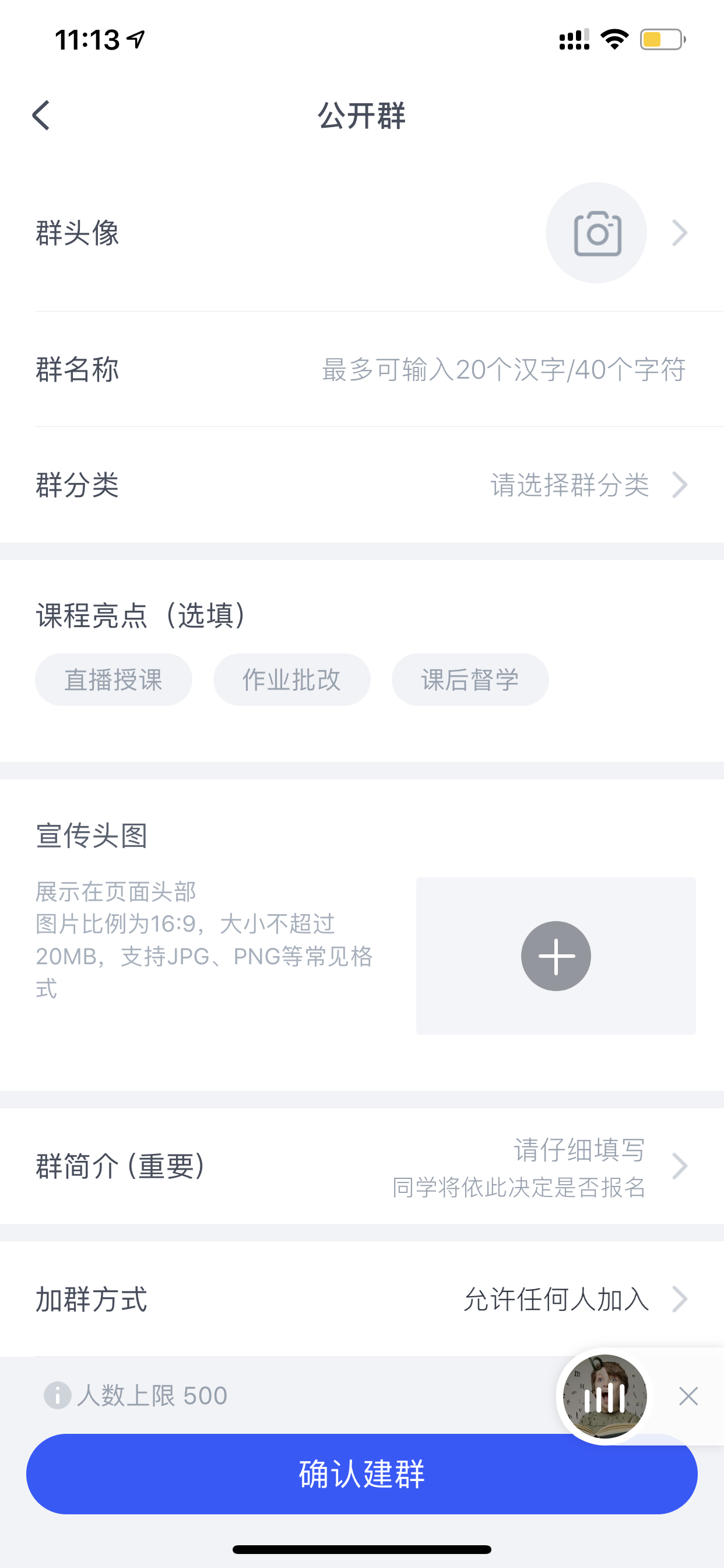
Task: Open the 群头像 group avatar picker
Action: [362, 233]
